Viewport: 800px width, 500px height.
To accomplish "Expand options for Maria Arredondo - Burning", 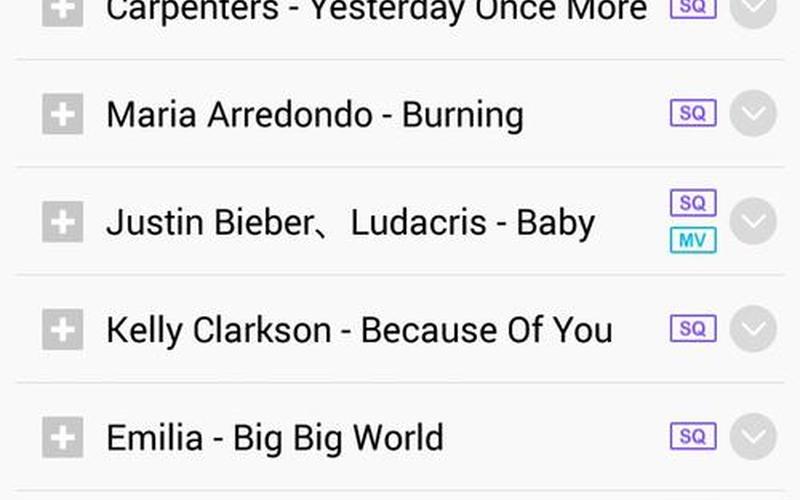I will 752,114.
